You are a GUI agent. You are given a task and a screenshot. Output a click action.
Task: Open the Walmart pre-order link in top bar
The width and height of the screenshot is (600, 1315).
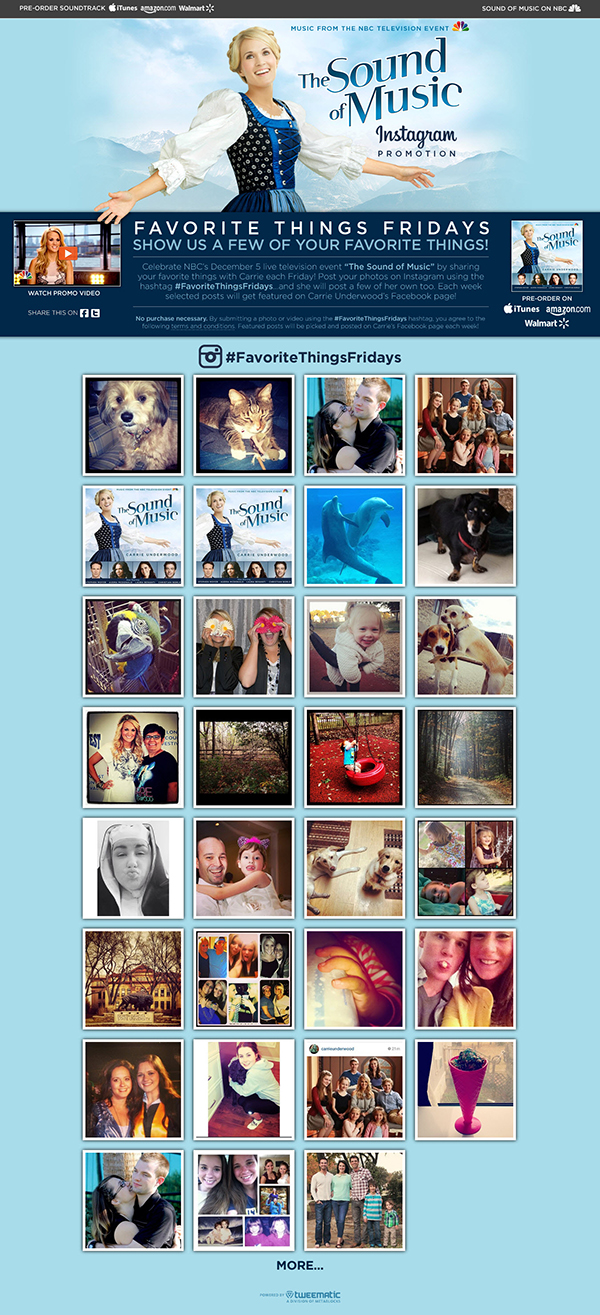point(197,8)
